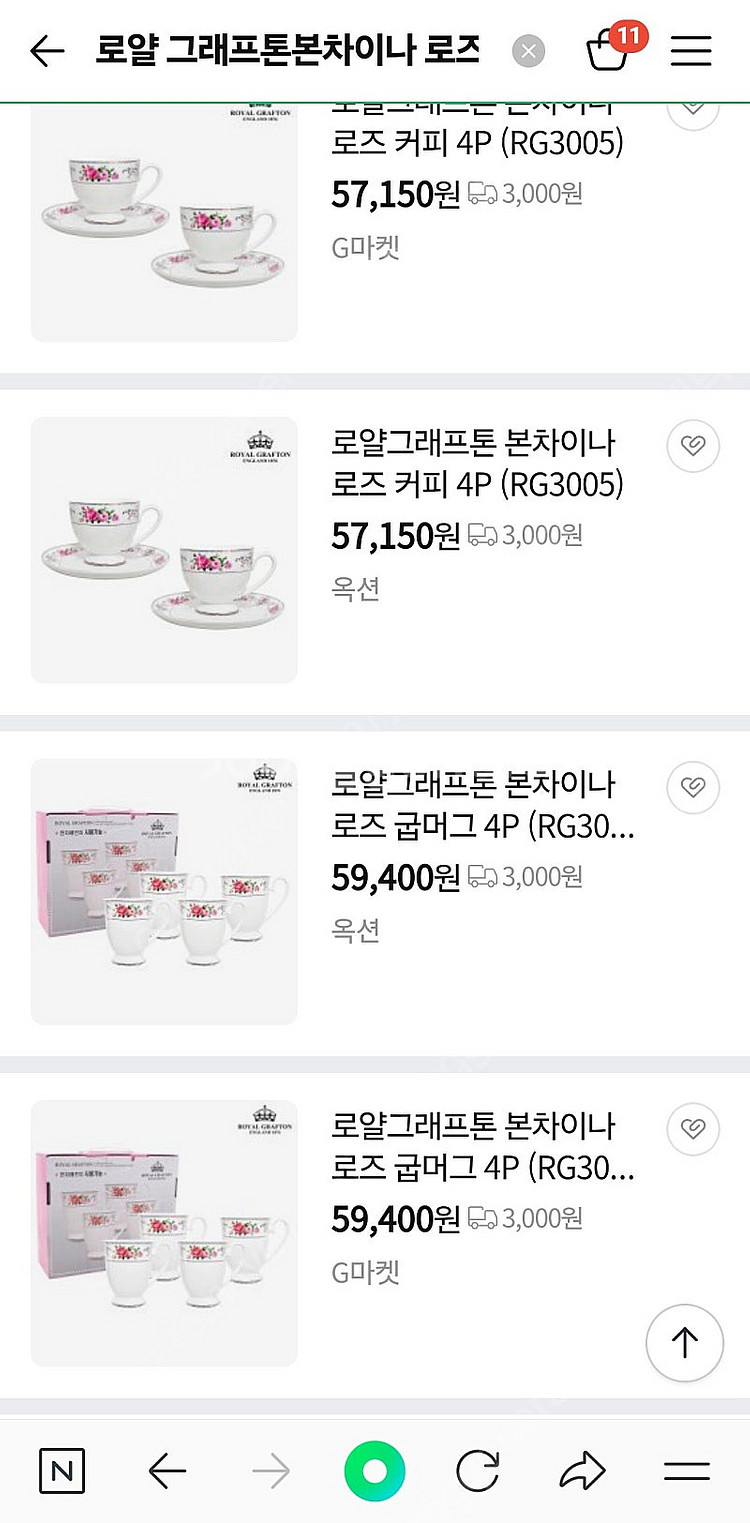Go back using the header arrow

click(47, 51)
